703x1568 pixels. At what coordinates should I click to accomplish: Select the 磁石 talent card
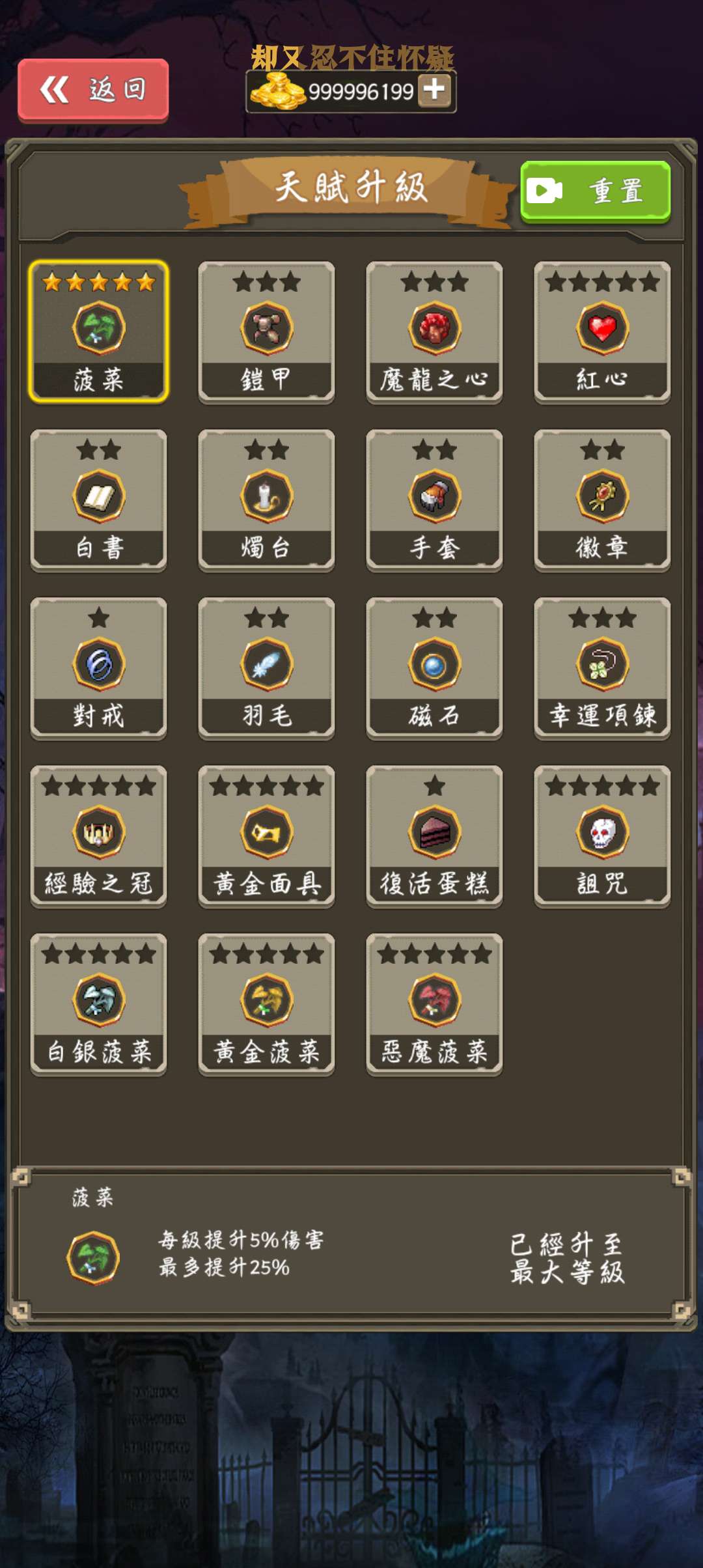(x=434, y=668)
